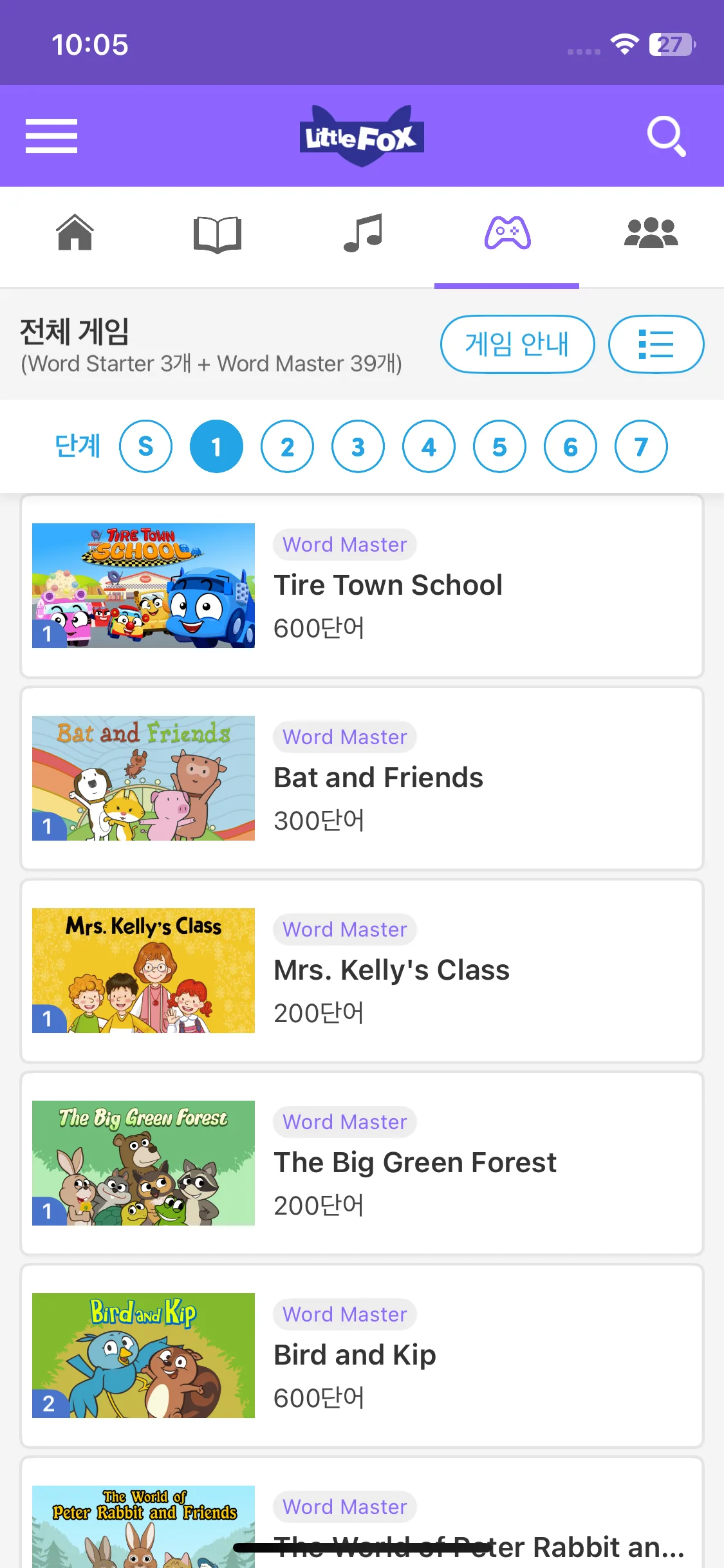
Task: Select level 2
Action: pyautogui.click(x=287, y=446)
